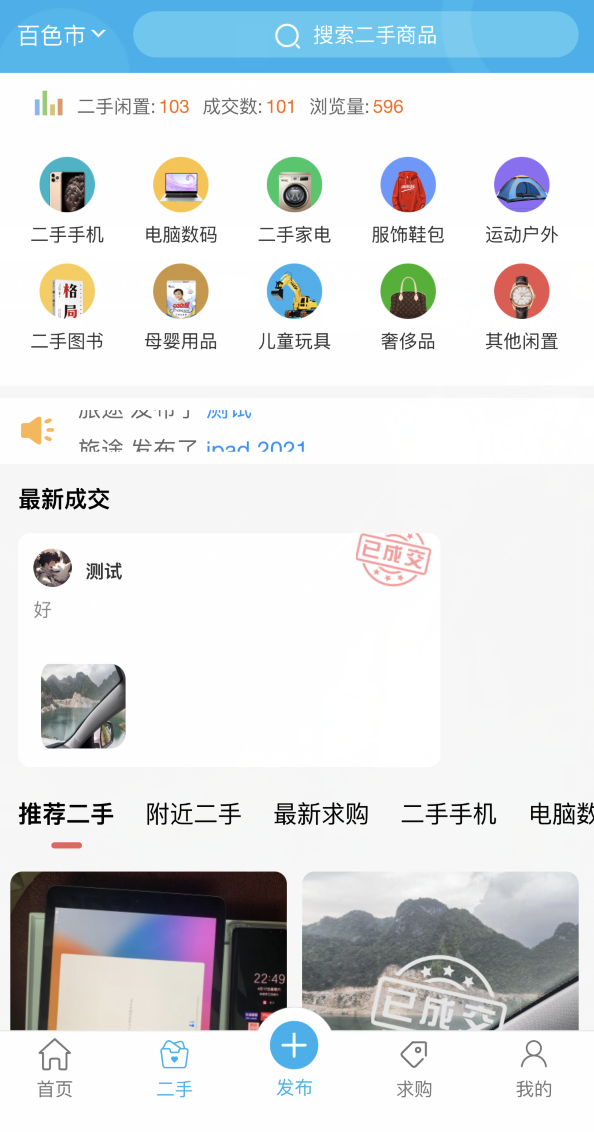Tap the 发布 plus button
This screenshot has height=1132, width=594.
click(x=294, y=1045)
